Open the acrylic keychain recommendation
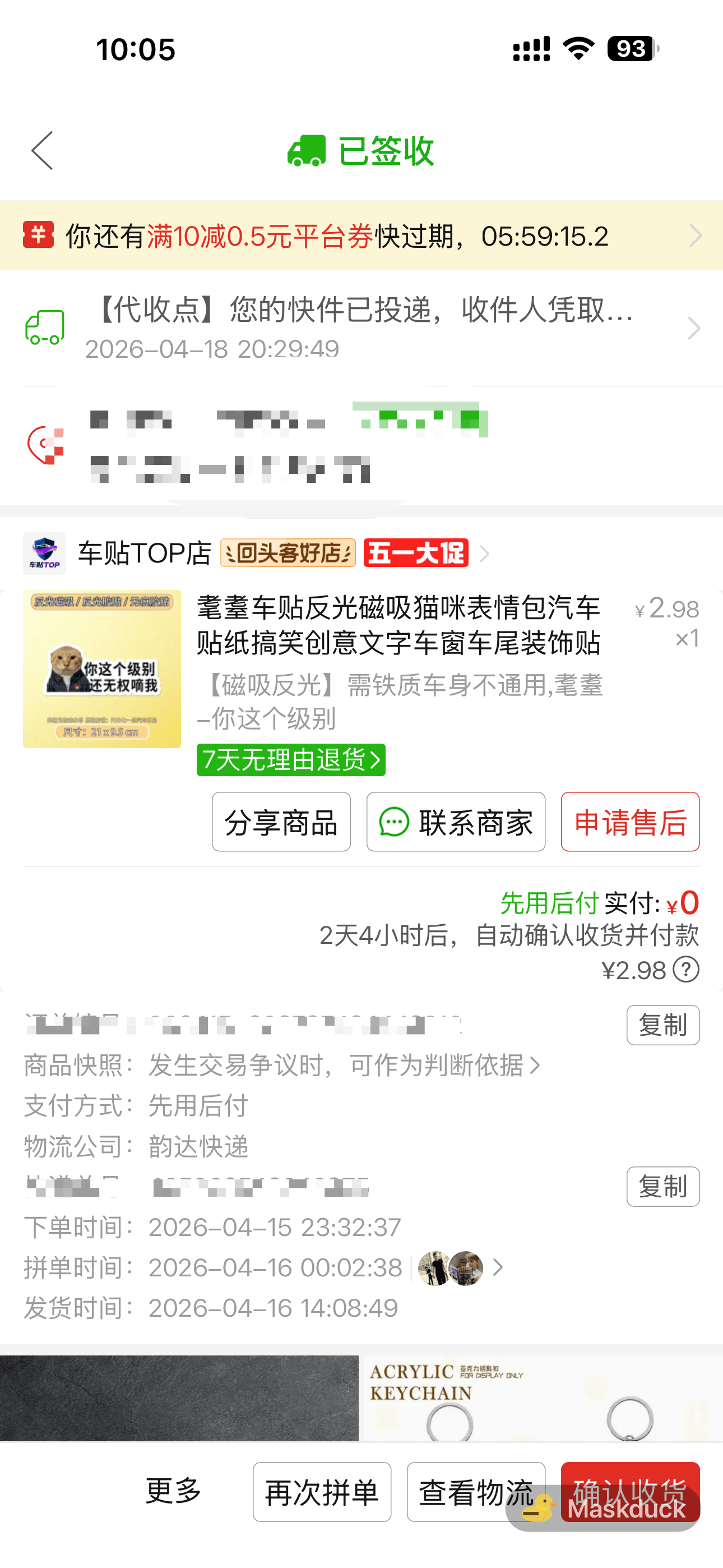Image resolution: width=723 pixels, height=1568 pixels. point(540,1398)
